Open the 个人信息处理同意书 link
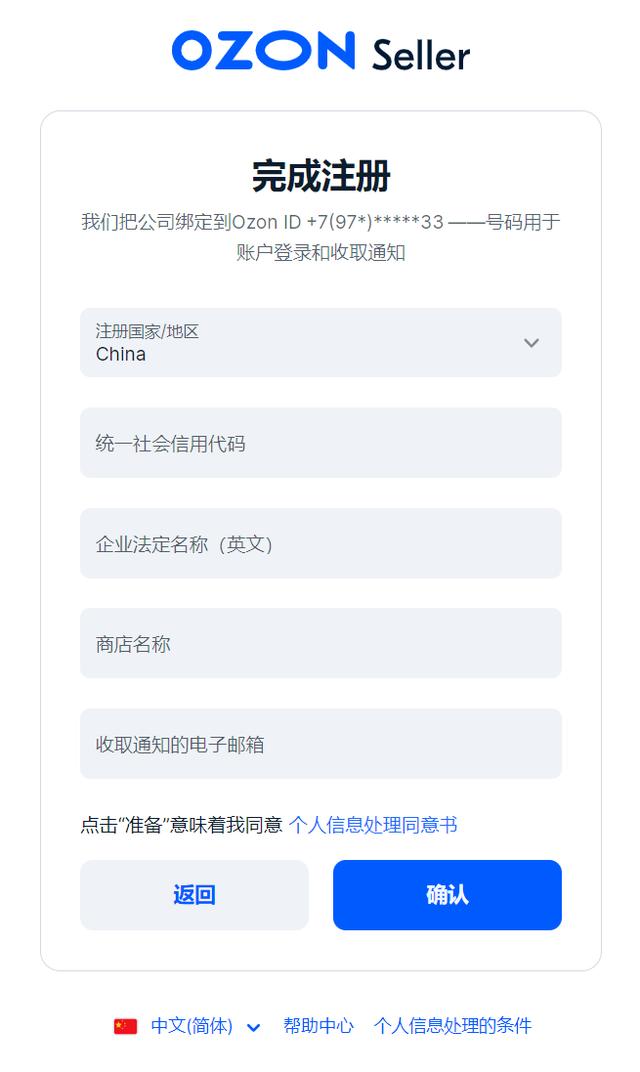The image size is (640, 1072). [373, 825]
